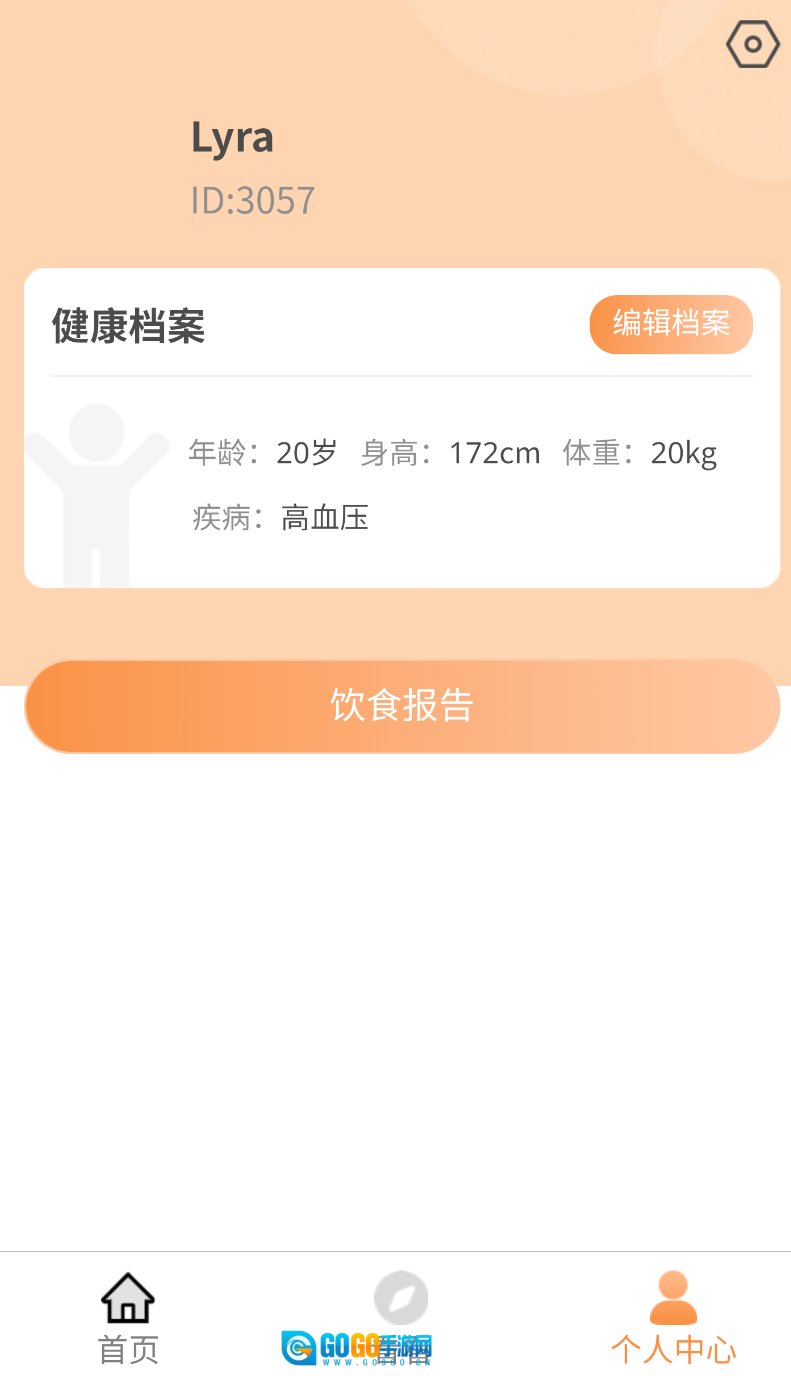Click the 健康档案 section title
The height and width of the screenshot is (1376, 791).
pos(128,327)
